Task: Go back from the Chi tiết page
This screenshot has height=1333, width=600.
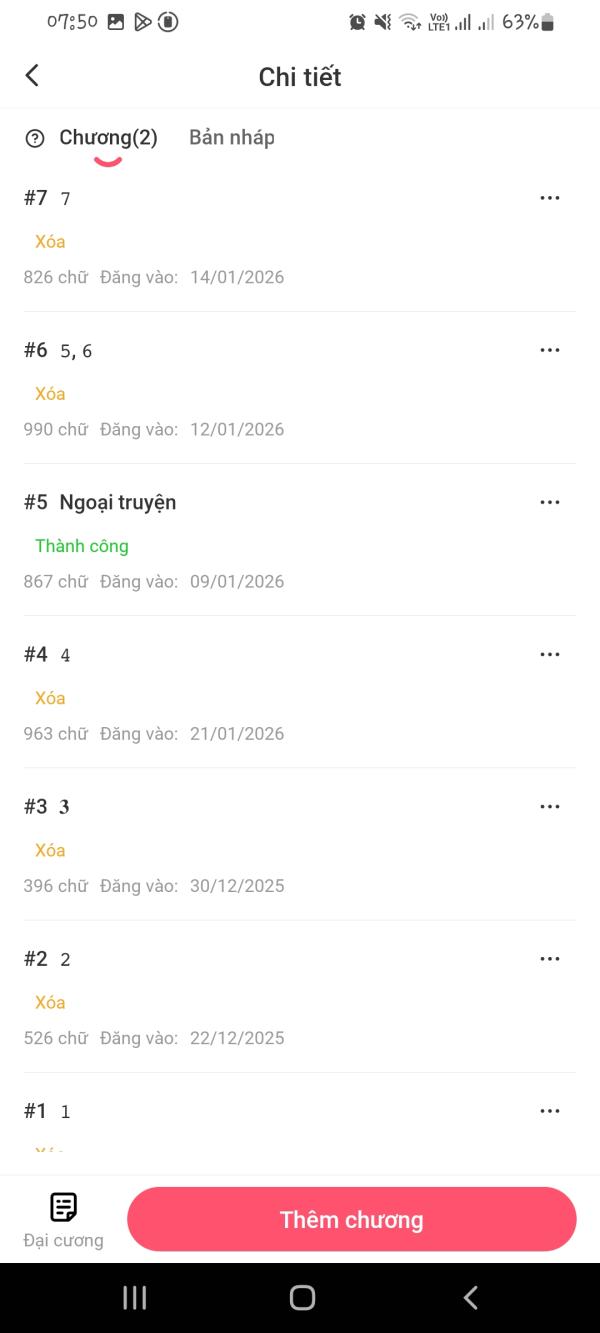Action: click(32, 76)
